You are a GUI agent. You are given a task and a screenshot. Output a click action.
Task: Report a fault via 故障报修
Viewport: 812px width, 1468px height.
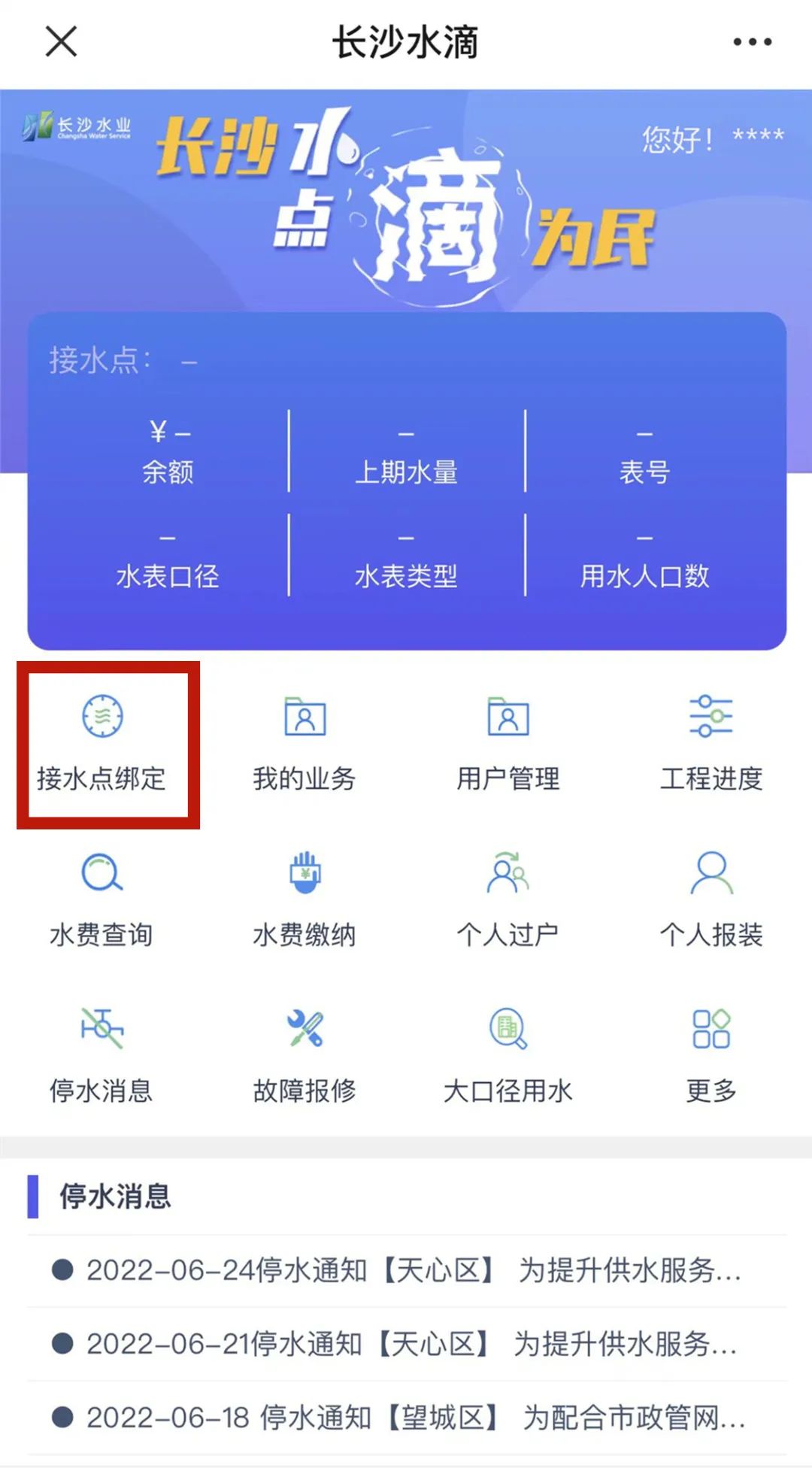pyautogui.click(x=304, y=1057)
